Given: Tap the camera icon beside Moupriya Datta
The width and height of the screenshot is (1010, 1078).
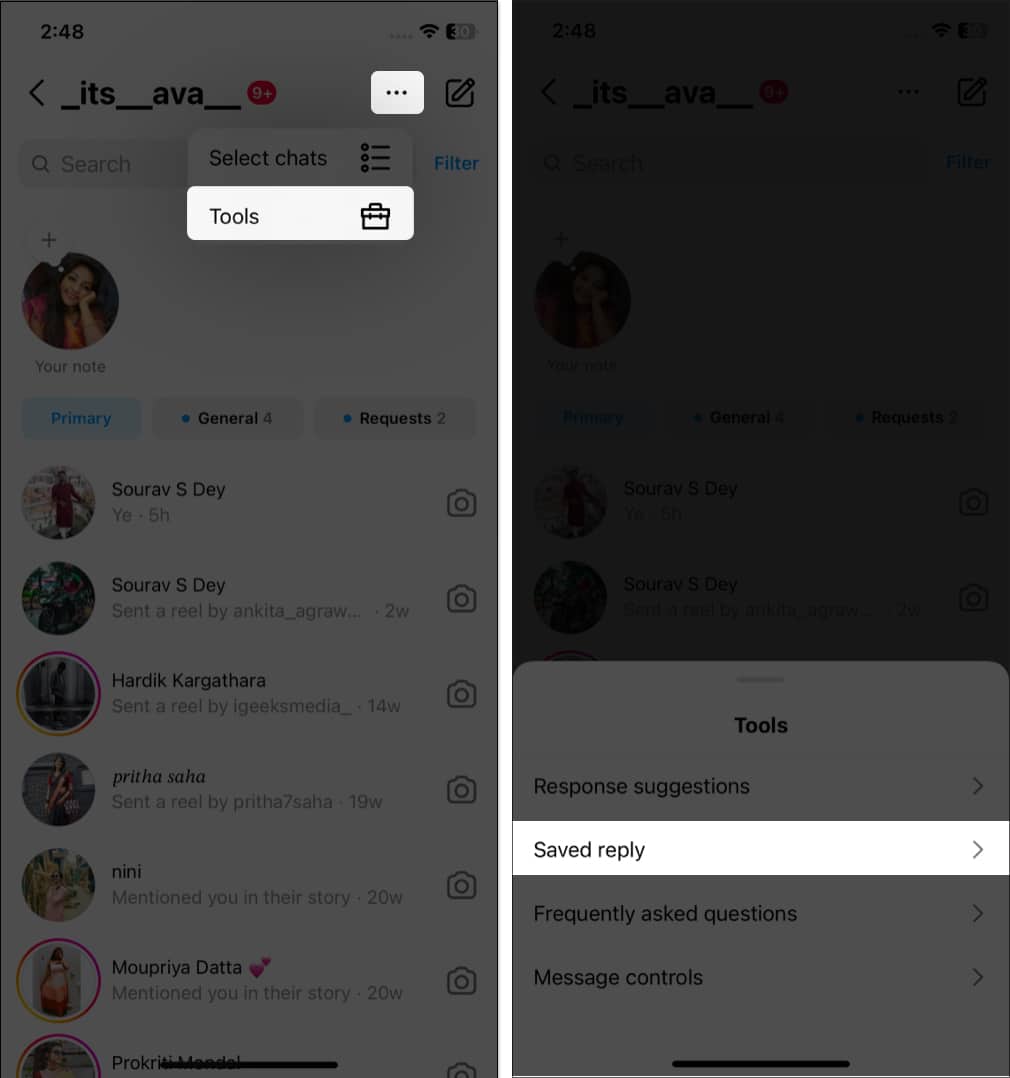Looking at the screenshot, I should point(461,980).
